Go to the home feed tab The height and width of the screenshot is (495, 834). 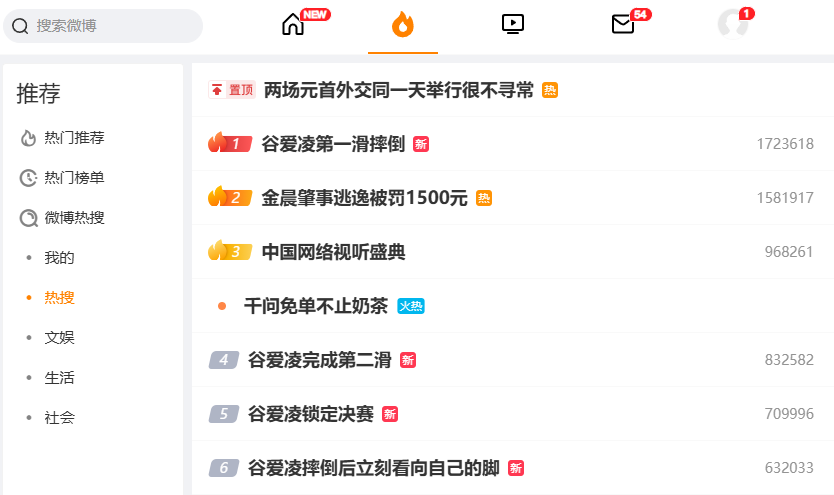tap(293, 24)
